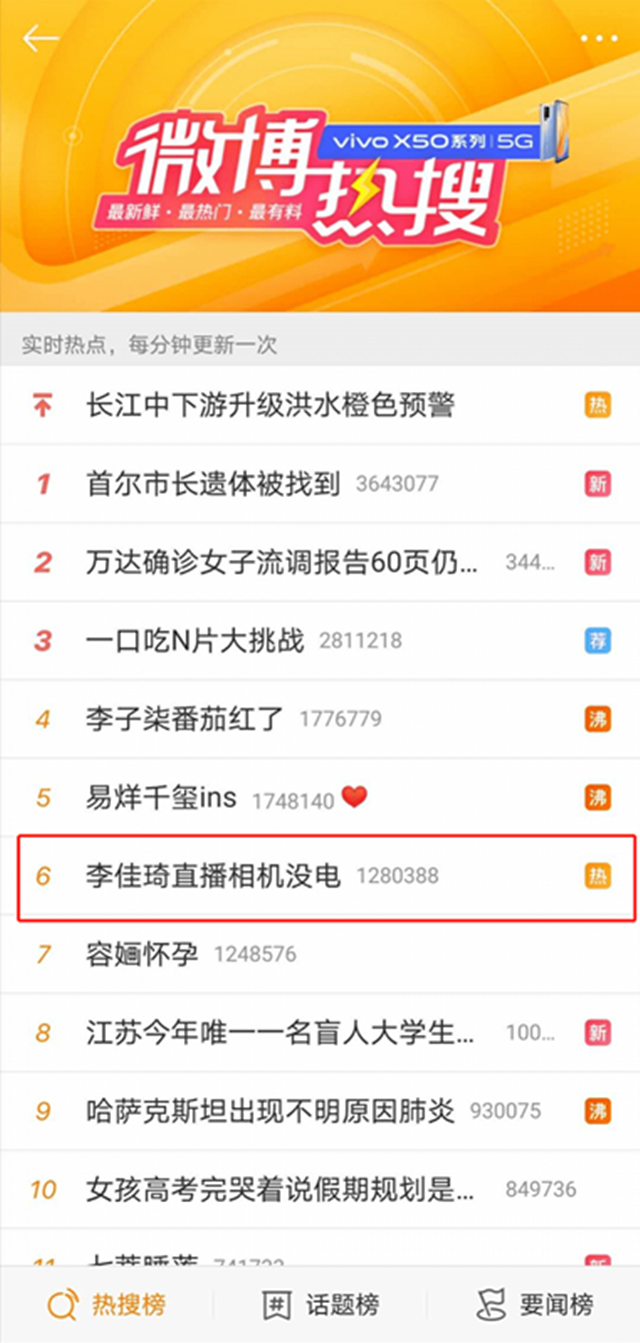Switch to the 话题榜 tab
Viewport: 640px width, 1343px height.
pos(320,1304)
